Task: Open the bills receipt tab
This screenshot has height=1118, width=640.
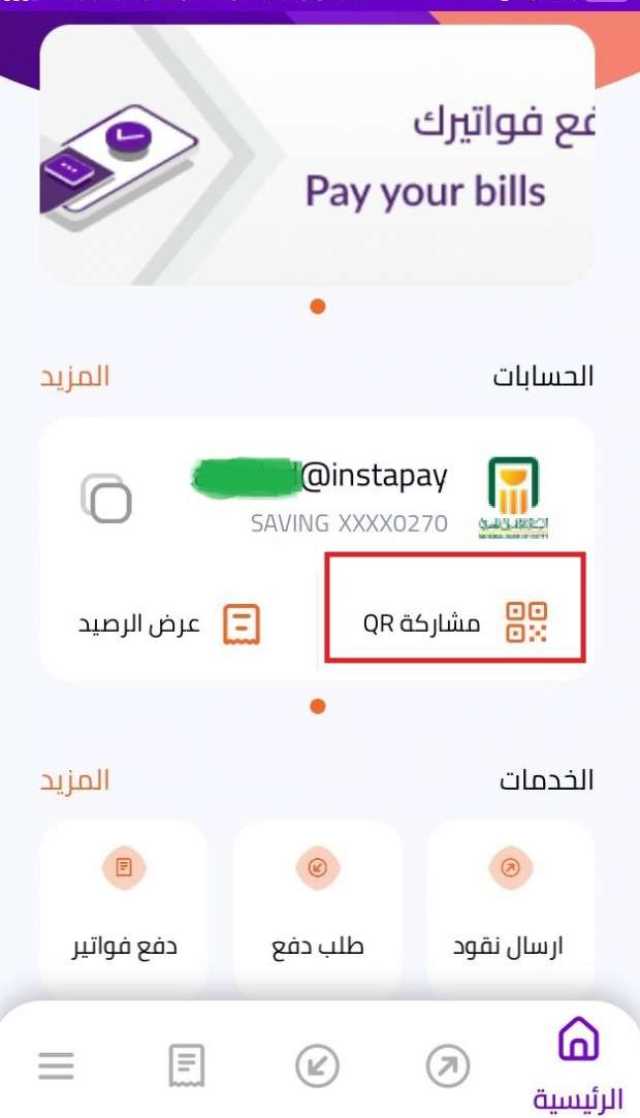Action: (x=186, y=1066)
